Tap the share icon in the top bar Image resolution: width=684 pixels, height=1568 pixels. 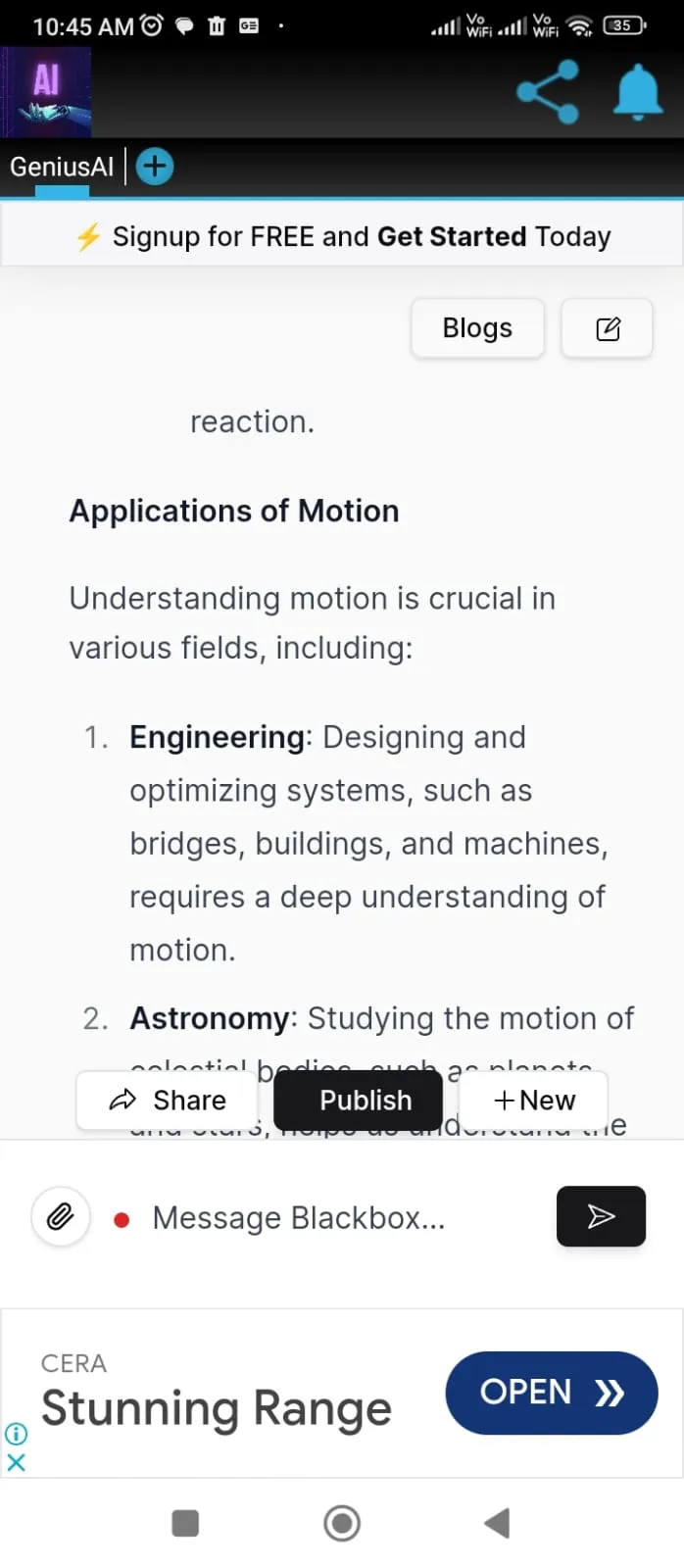coord(548,92)
